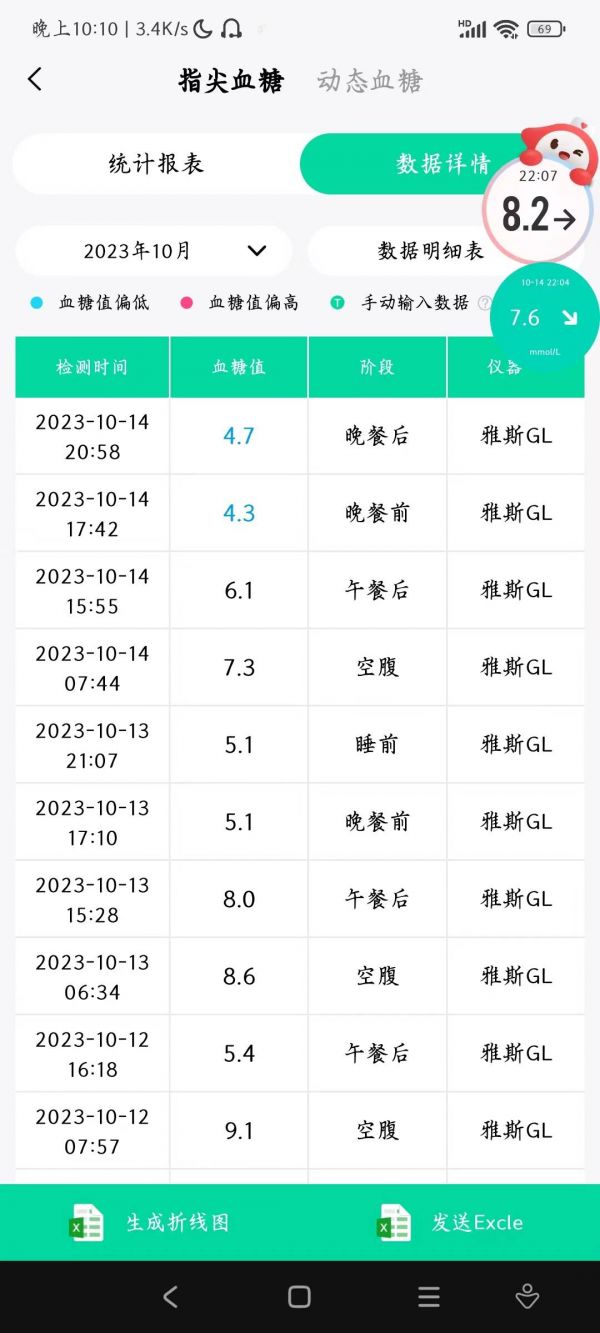Select the 数据详情 segment
This screenshot has width=600, height=1333.
coord(443,164)
